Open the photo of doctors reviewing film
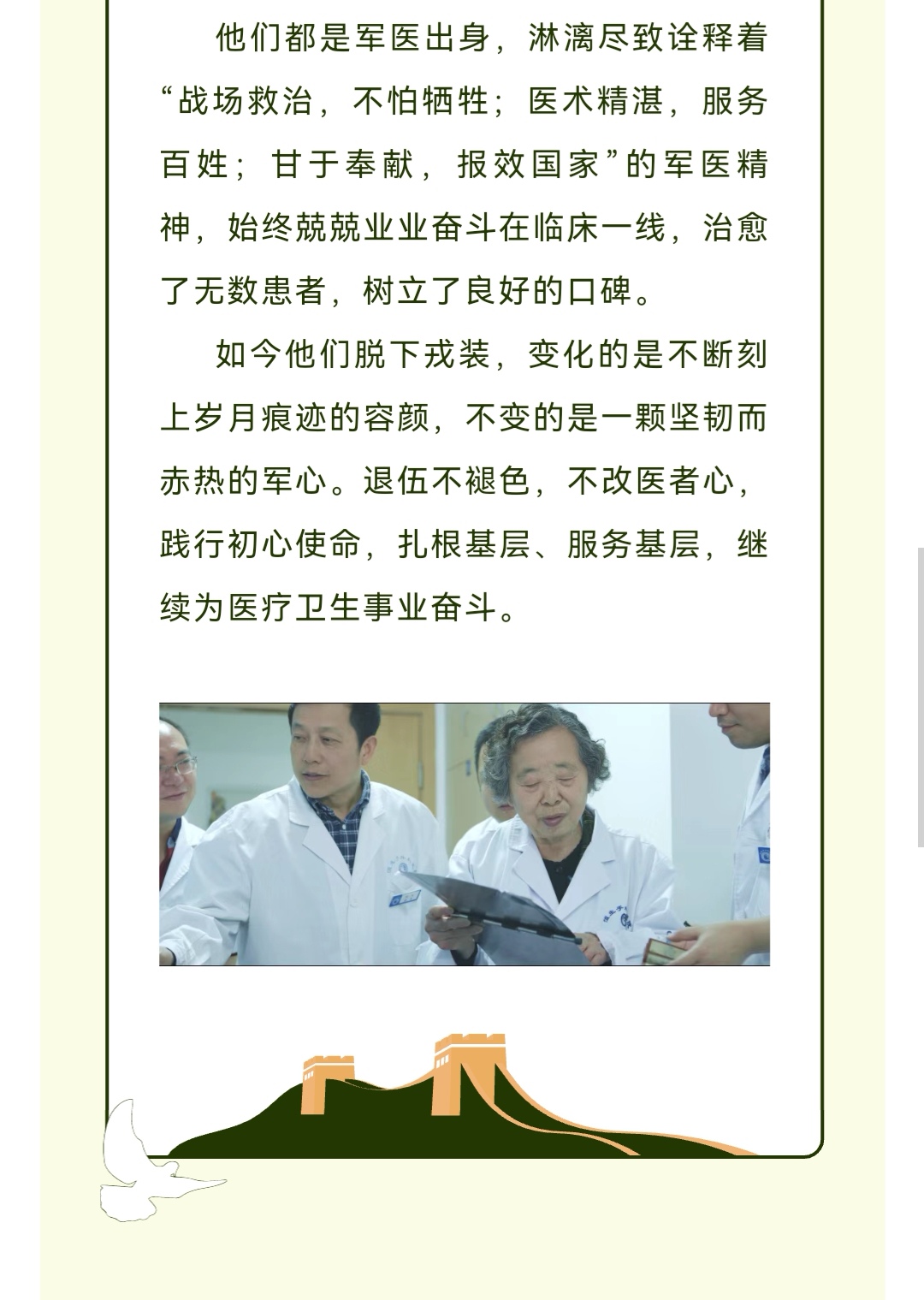Screen dimensions: 924x1300 pyautogui.click(x=464, y=834)
